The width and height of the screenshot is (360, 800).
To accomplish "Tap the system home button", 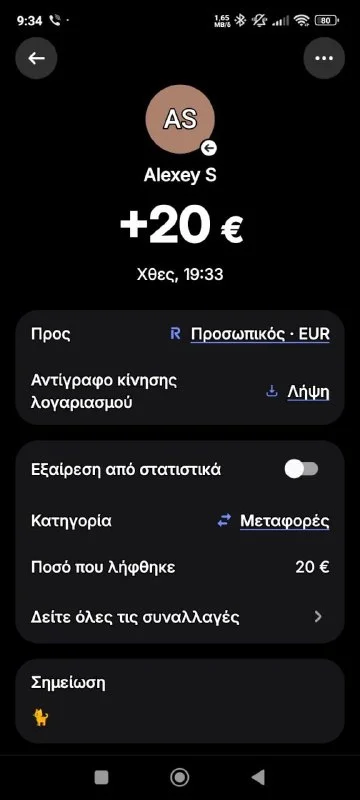I will point(179,778).
